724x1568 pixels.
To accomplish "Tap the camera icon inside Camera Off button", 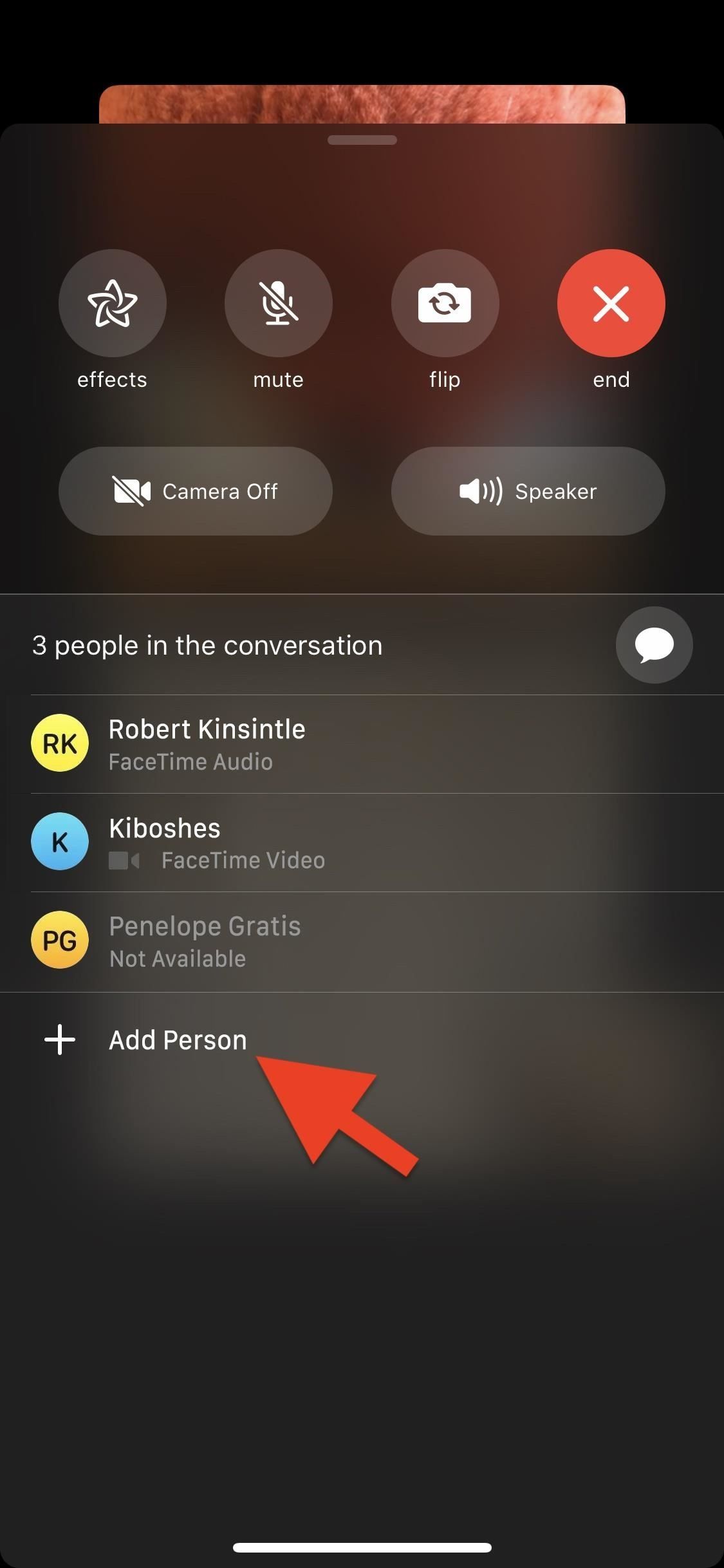I will pyautogui.click(x=133, y=491).
